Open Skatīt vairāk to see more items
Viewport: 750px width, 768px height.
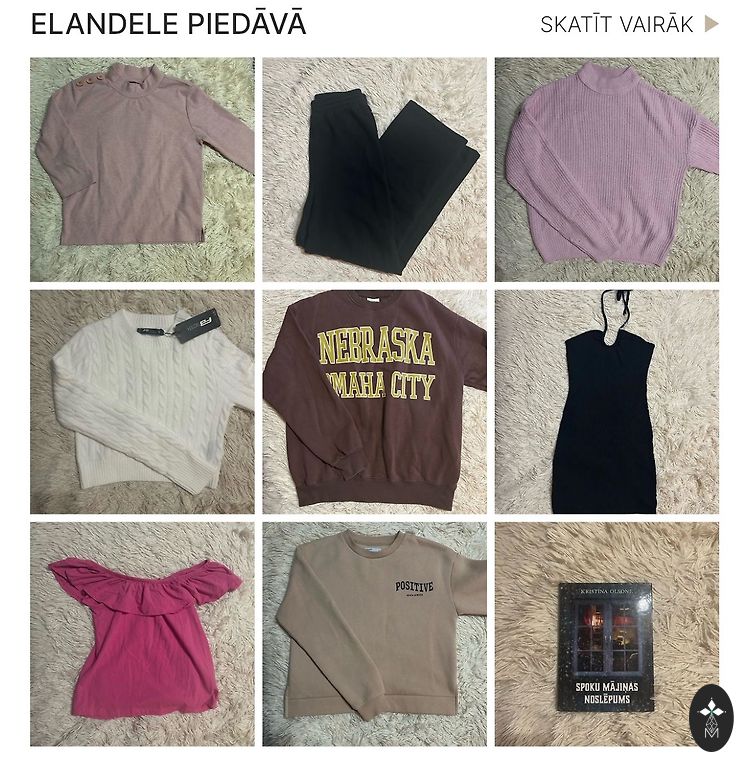pos(628,25)
